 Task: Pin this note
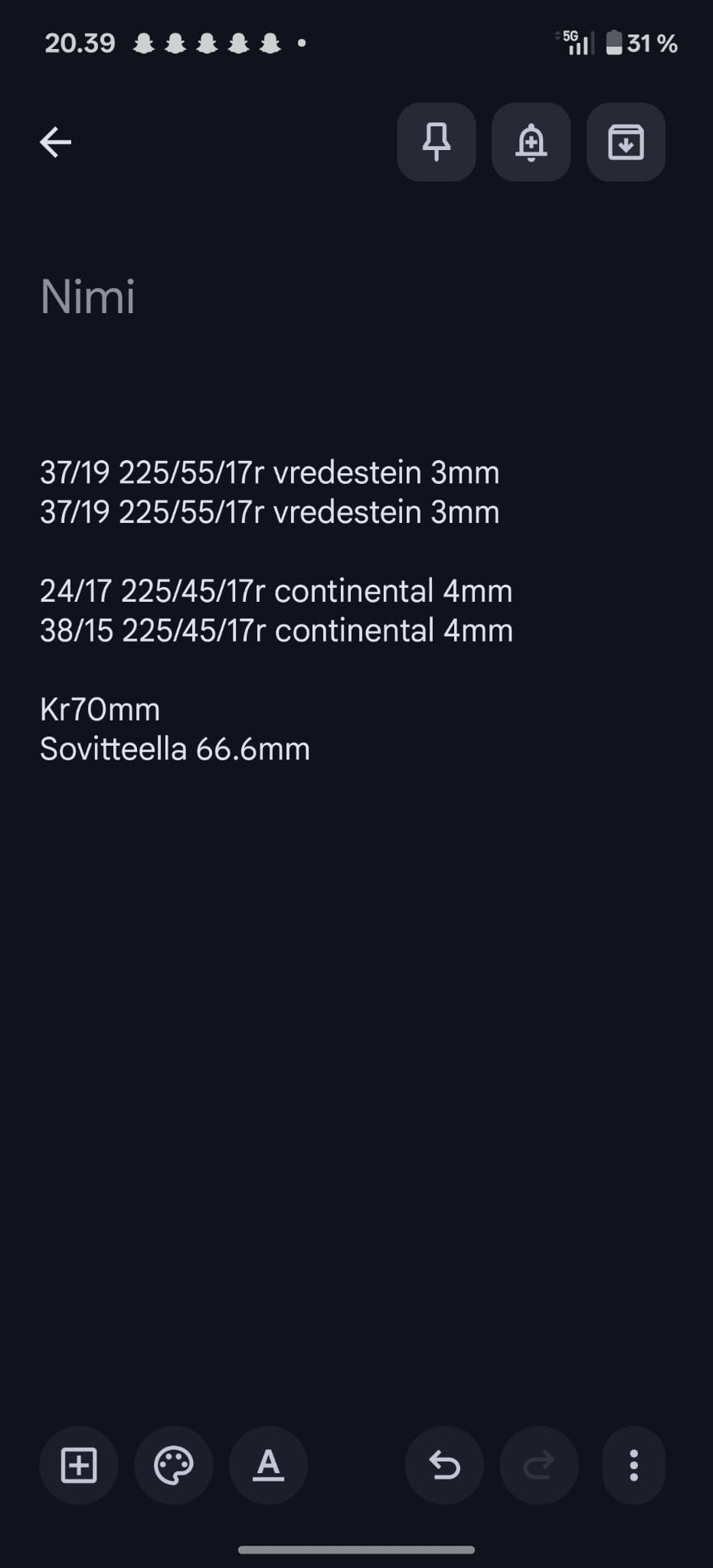coord(437,142)
